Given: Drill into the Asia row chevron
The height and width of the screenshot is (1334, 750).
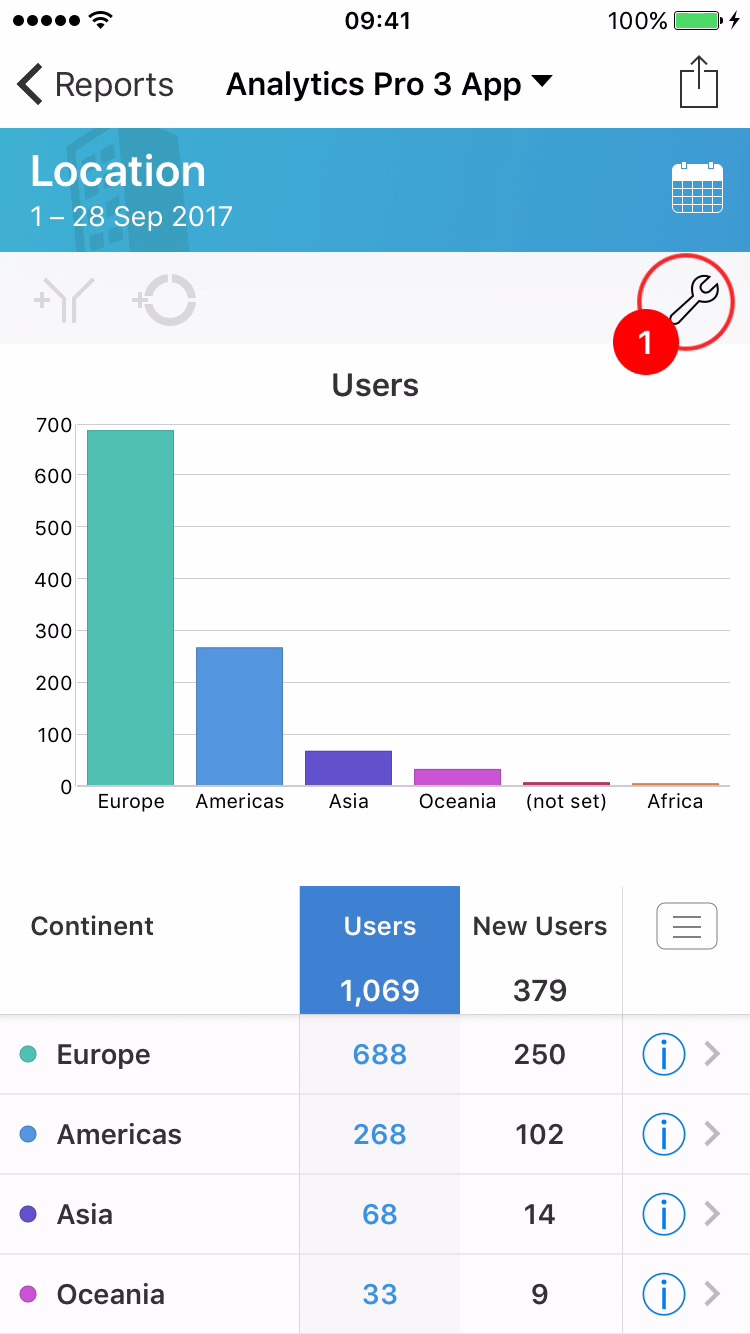Looking at the screenshot, I should coord(712,1214).
